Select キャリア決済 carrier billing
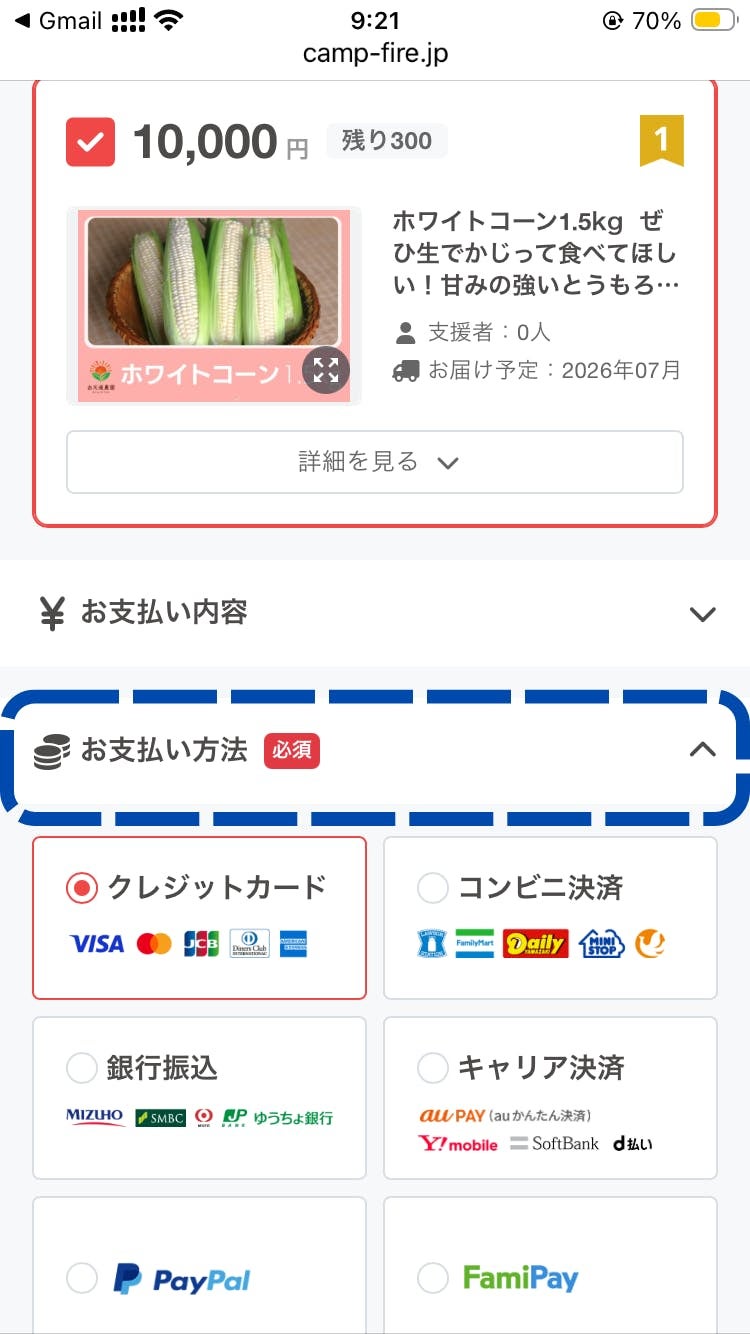This screenshot has height=1334, width=750. 433,1068
